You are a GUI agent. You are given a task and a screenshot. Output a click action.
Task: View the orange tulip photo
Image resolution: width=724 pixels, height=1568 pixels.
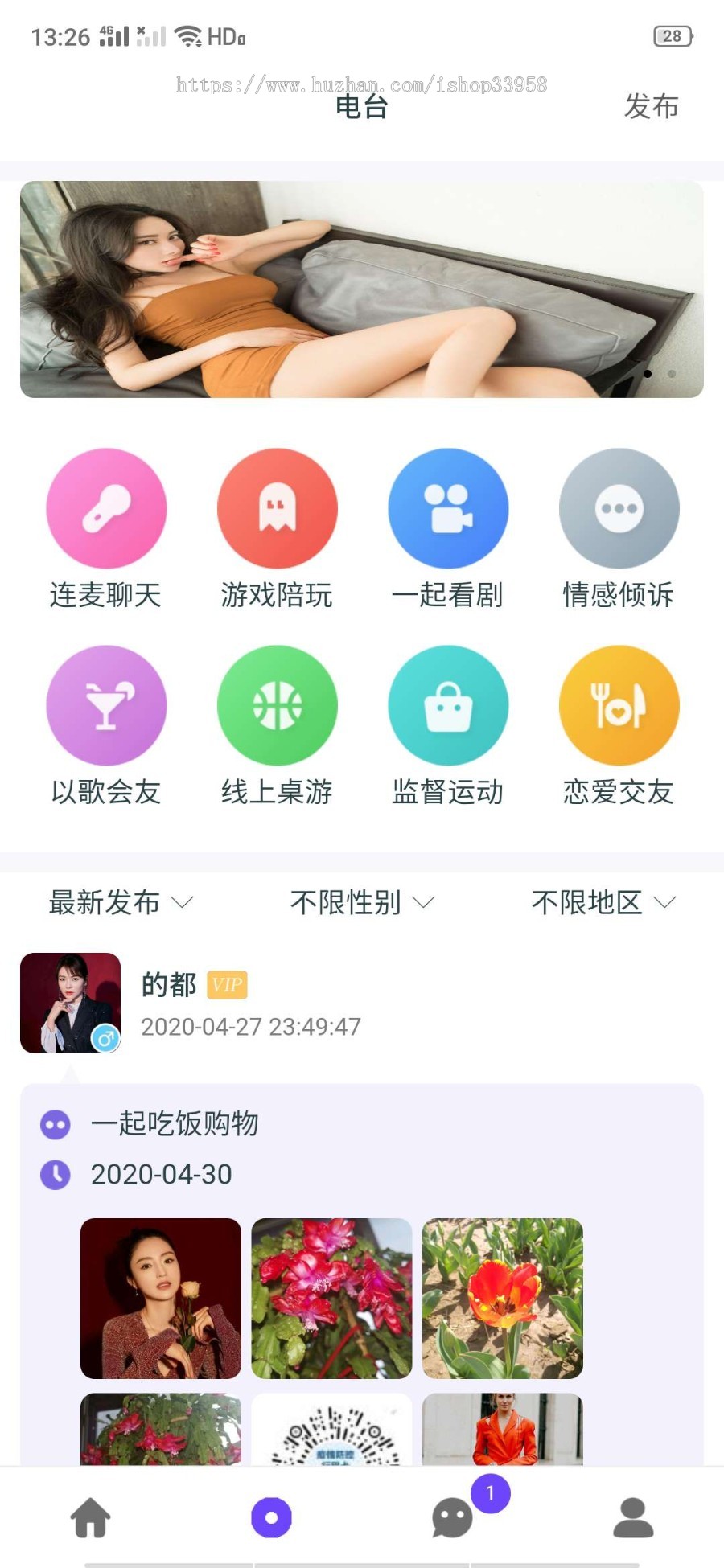coord(503,1298)
